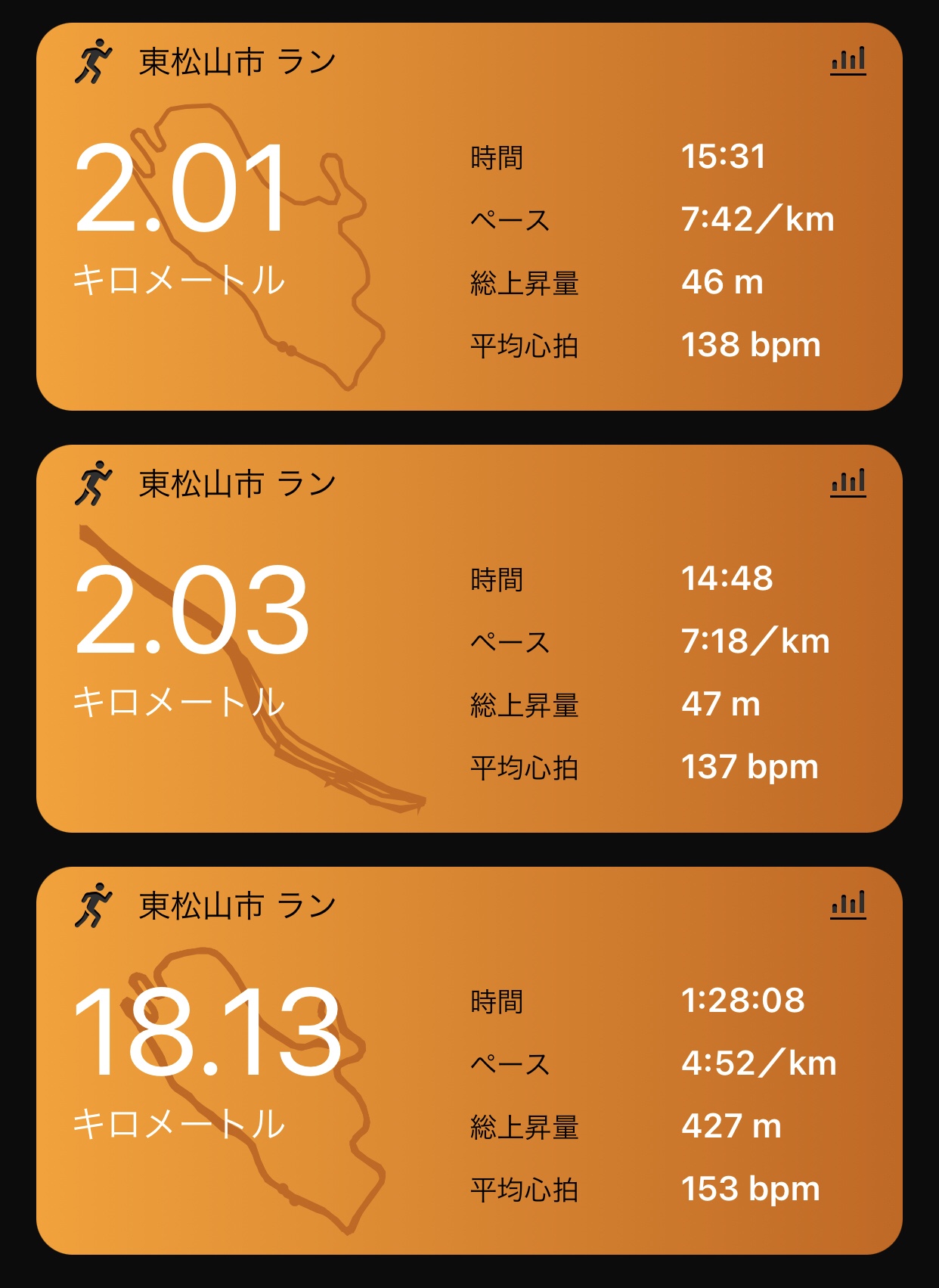View stats chart for the 1:28:08 run
This screenshot has height=1288, width=939.
tap(848, 905)
